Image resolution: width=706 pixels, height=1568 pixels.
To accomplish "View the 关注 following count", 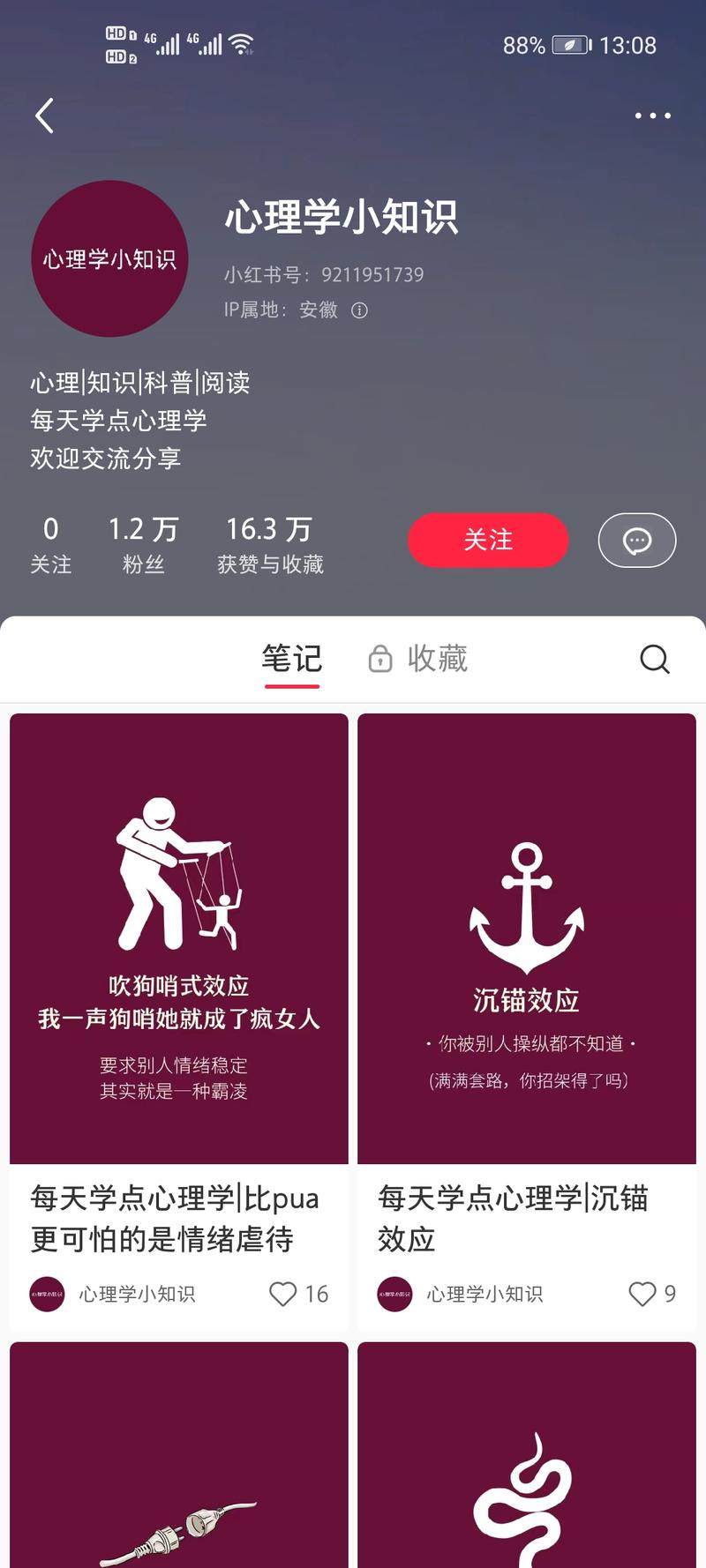I will click(x=51, y=545).
